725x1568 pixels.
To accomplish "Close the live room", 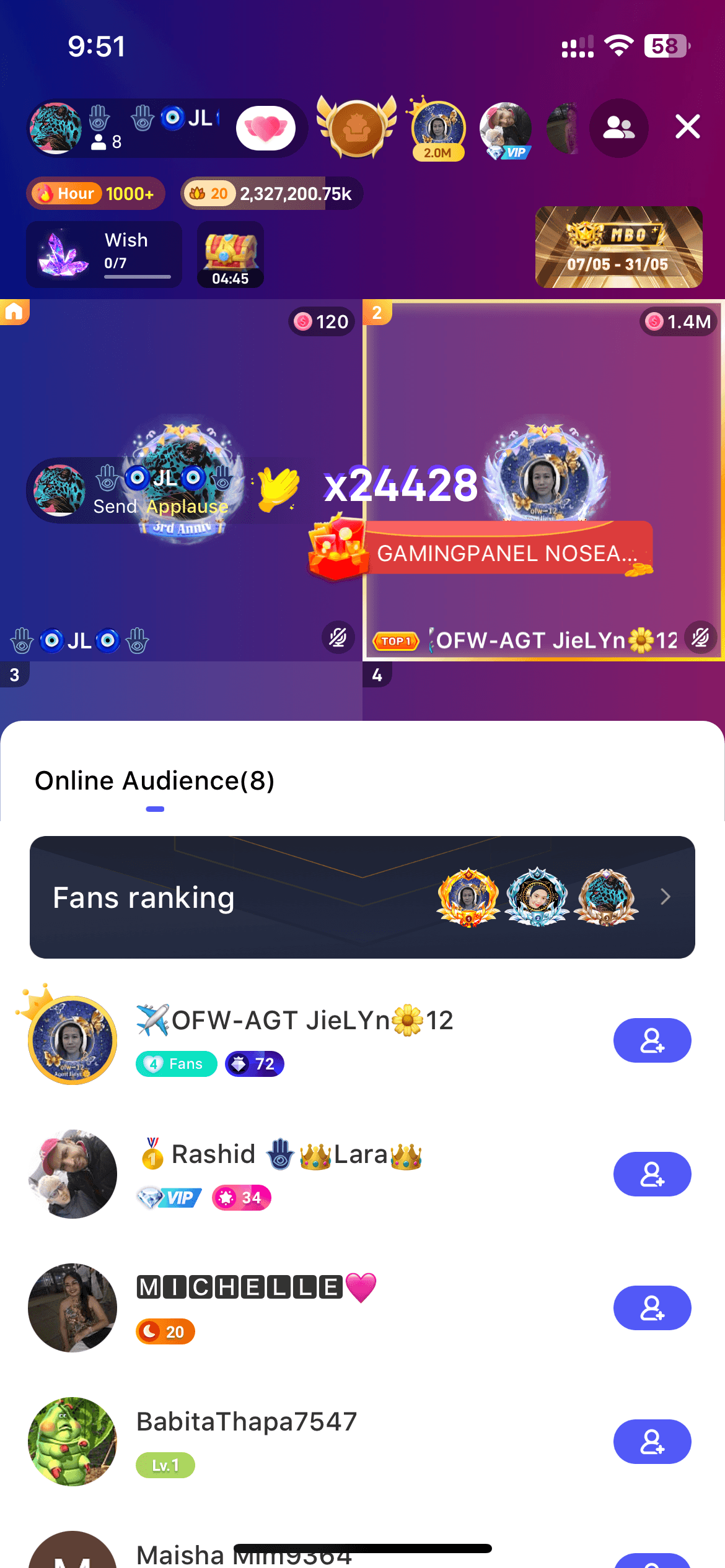I will click(687, 127).
